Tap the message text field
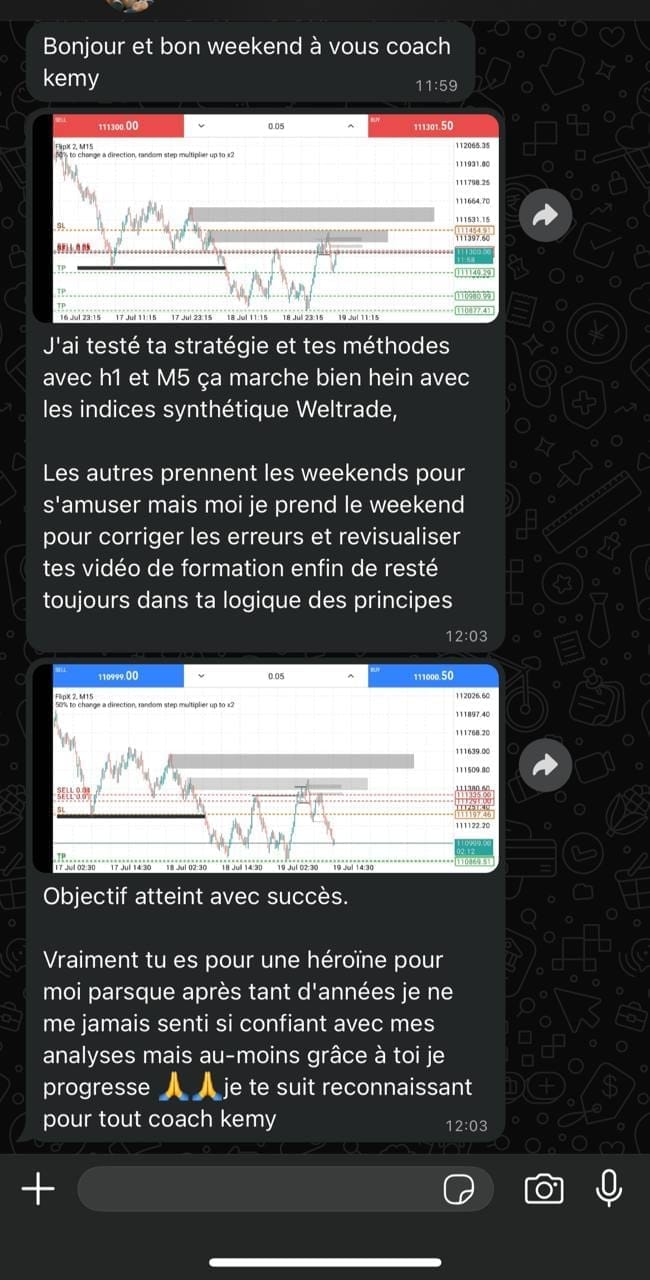 click(255, 1189)
